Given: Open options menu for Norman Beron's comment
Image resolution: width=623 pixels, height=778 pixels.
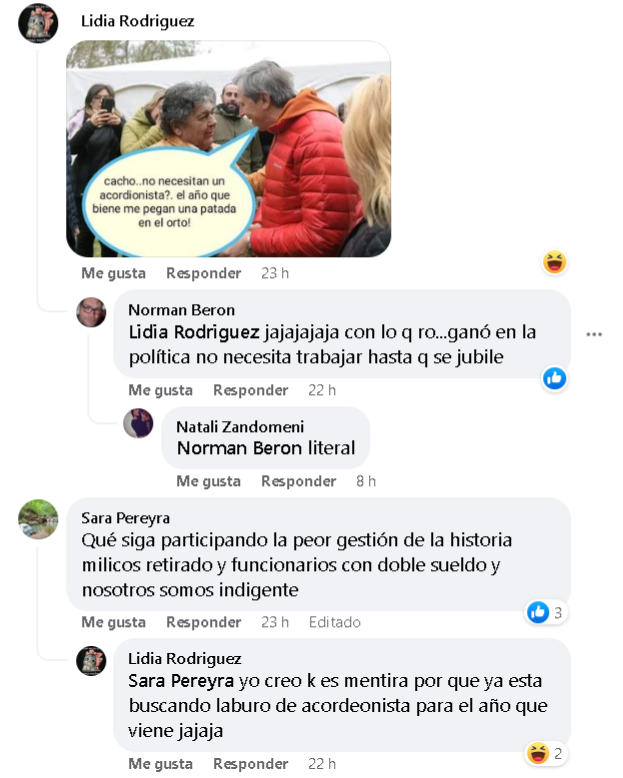Looking at the screenshot, I should (594, 334).
